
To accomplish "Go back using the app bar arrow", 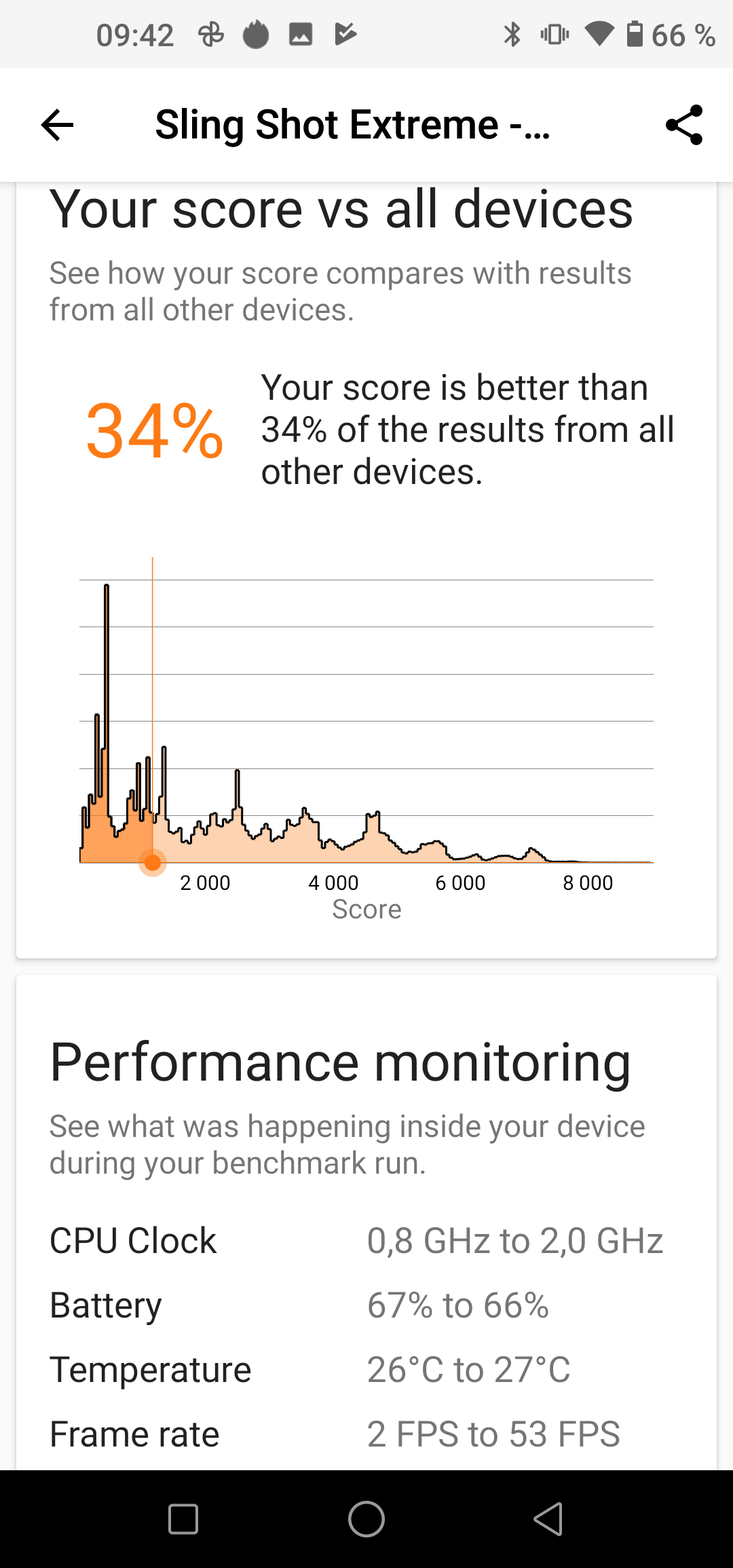I will (57, 125).
